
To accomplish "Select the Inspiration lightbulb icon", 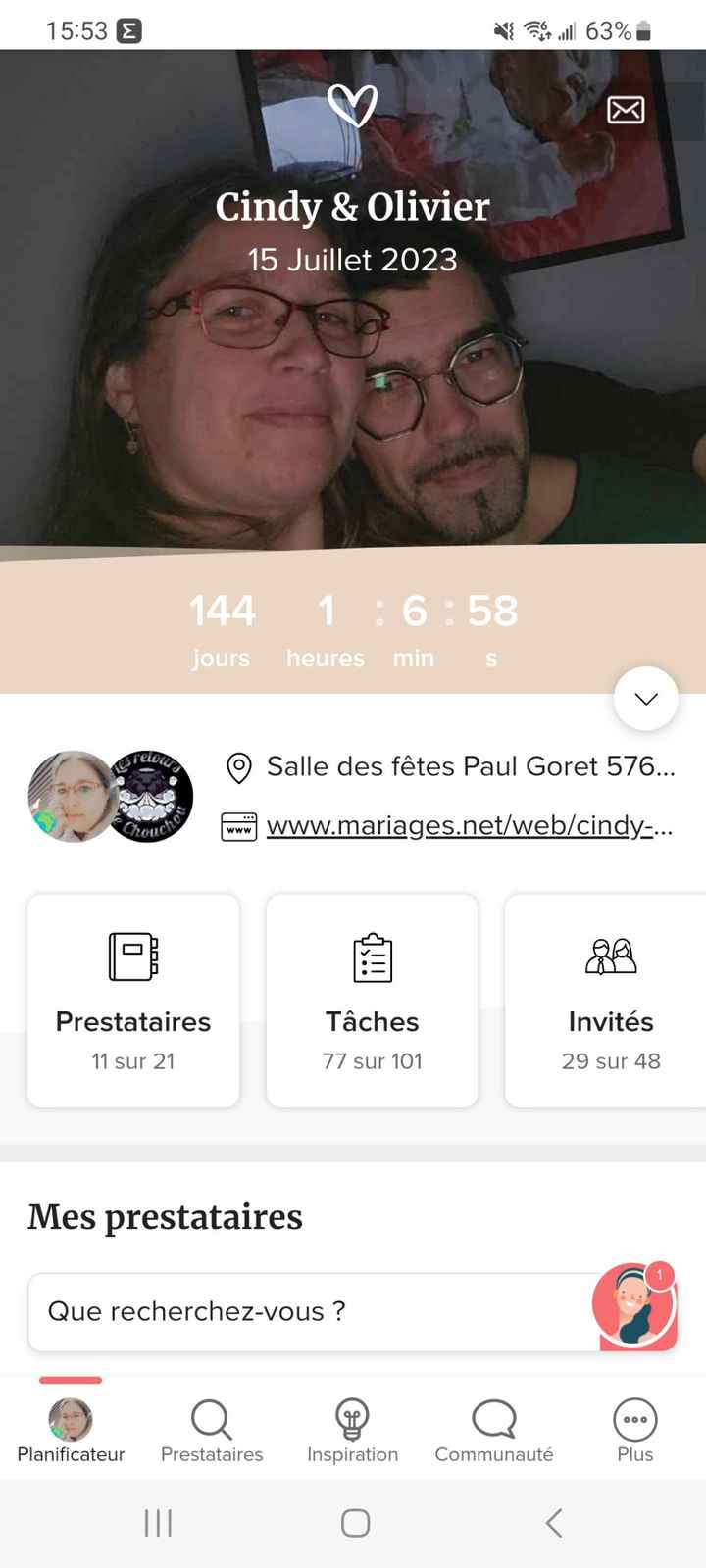I will (353, 1419).
